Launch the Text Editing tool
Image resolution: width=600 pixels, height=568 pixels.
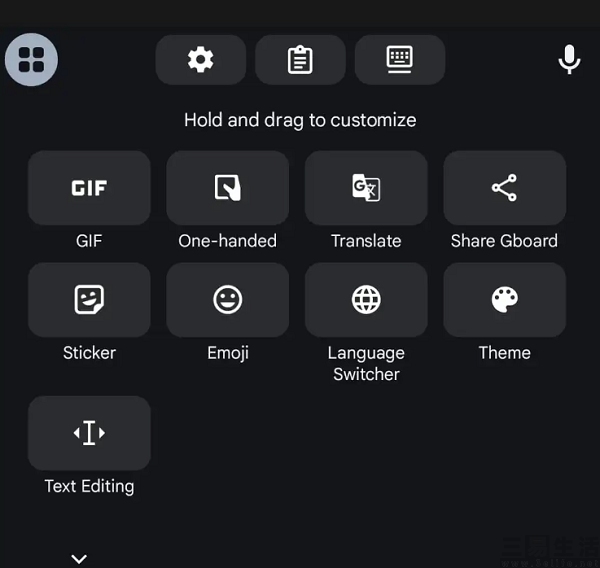89,433
